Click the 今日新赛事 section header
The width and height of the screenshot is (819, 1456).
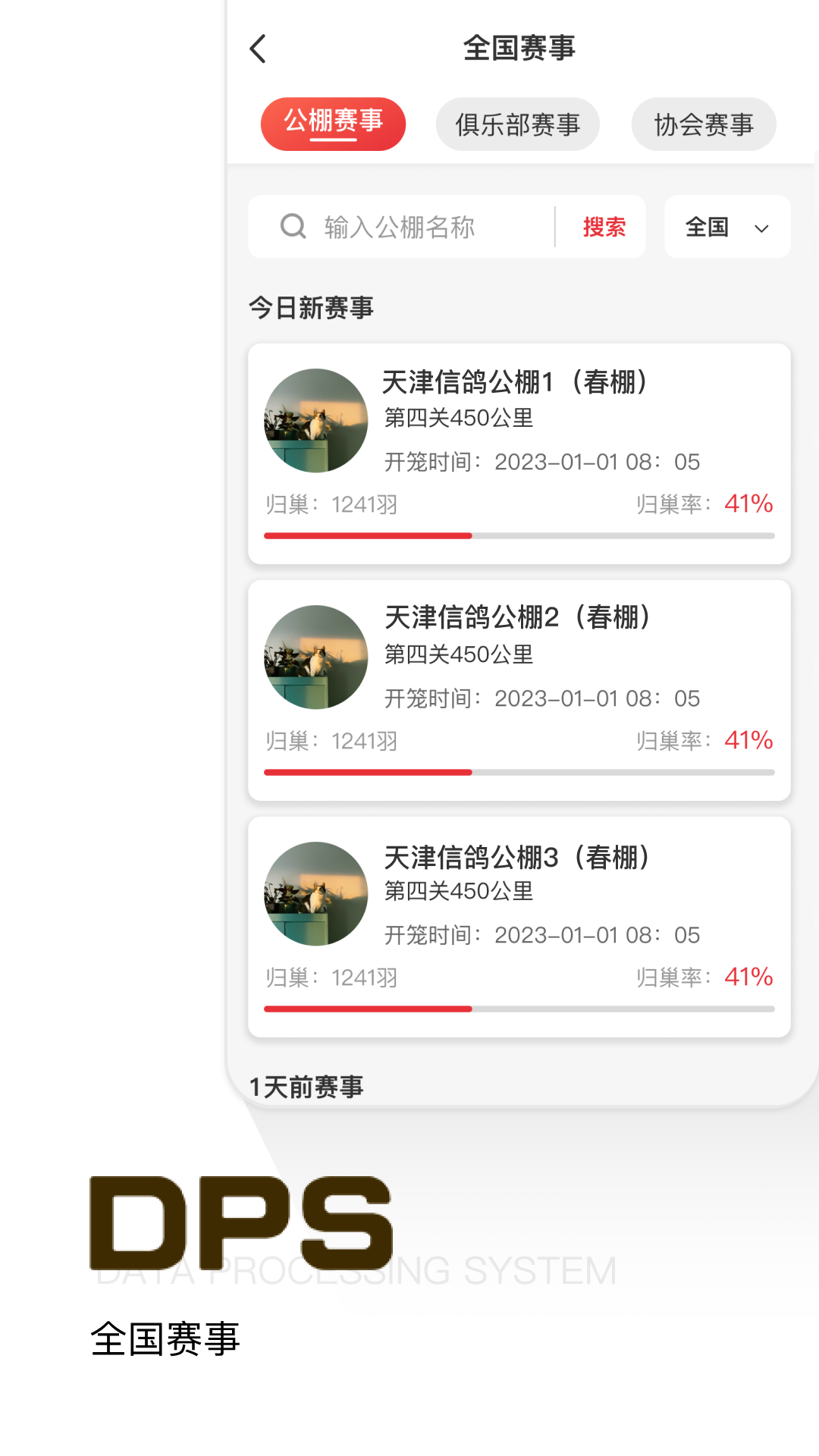click(x=311, y=307)
